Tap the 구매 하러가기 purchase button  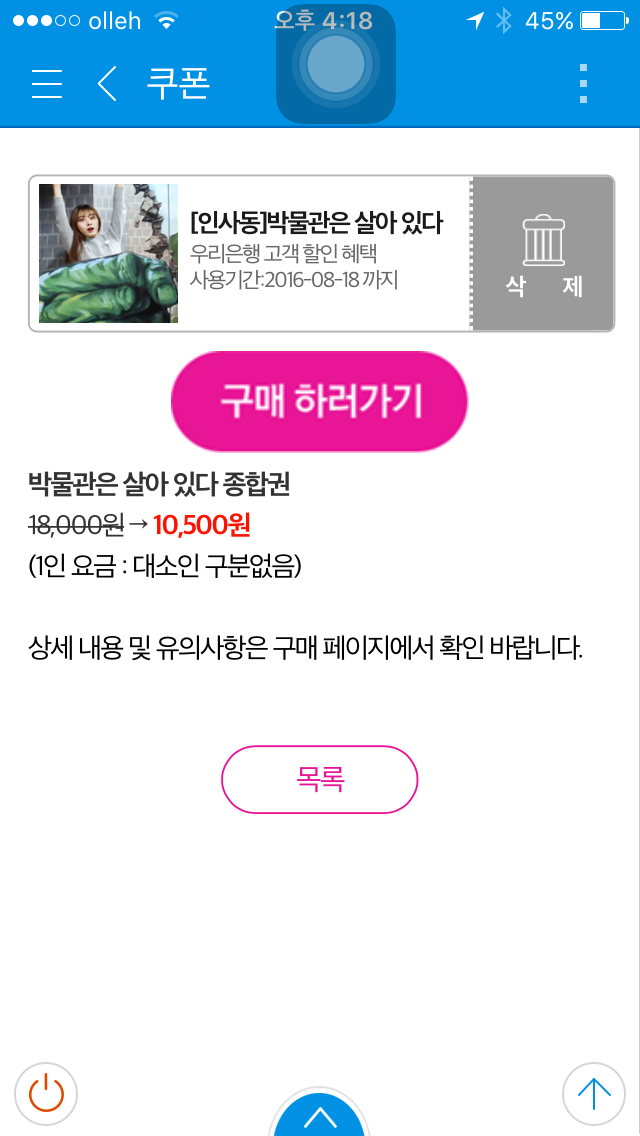tap(320, 401)
